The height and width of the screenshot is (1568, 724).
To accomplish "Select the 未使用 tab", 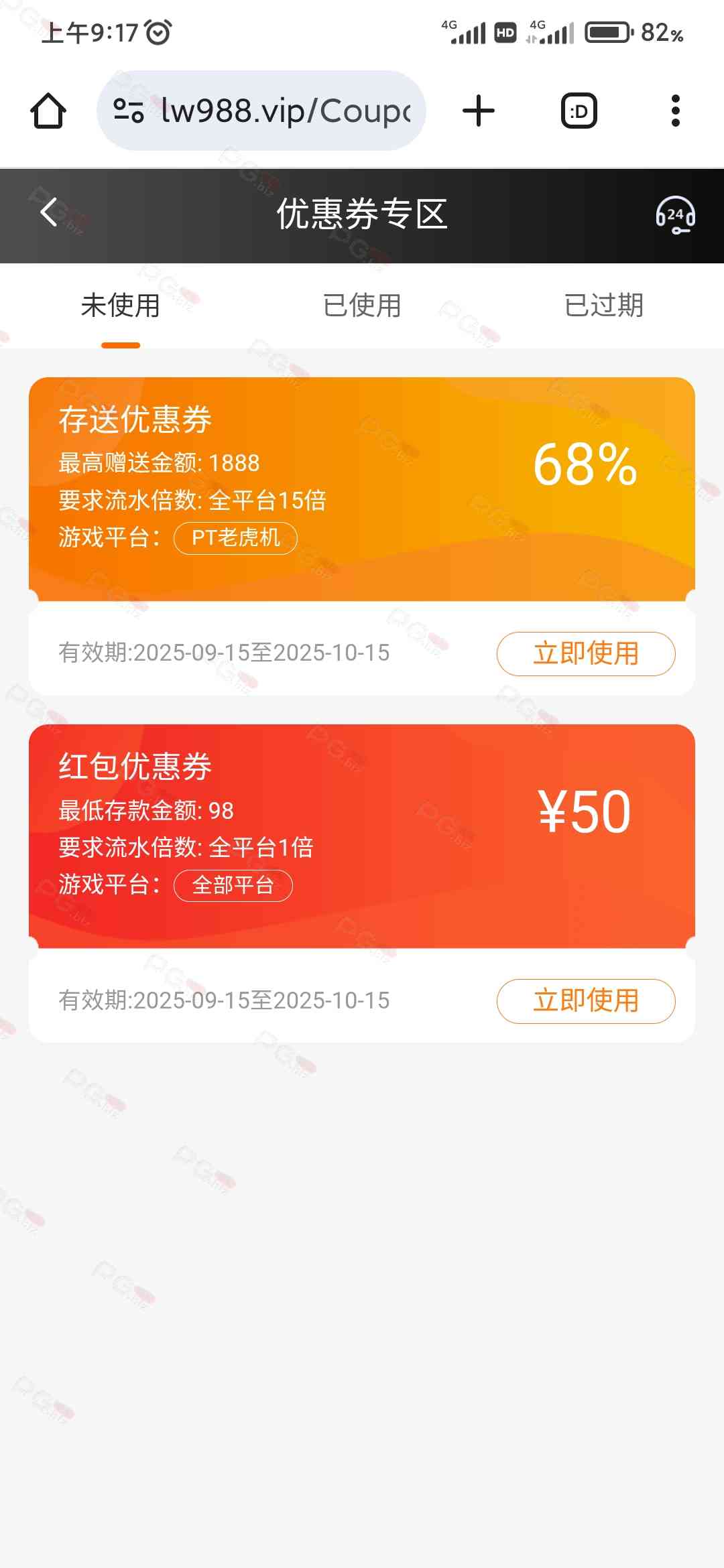I will pos(121,306).
